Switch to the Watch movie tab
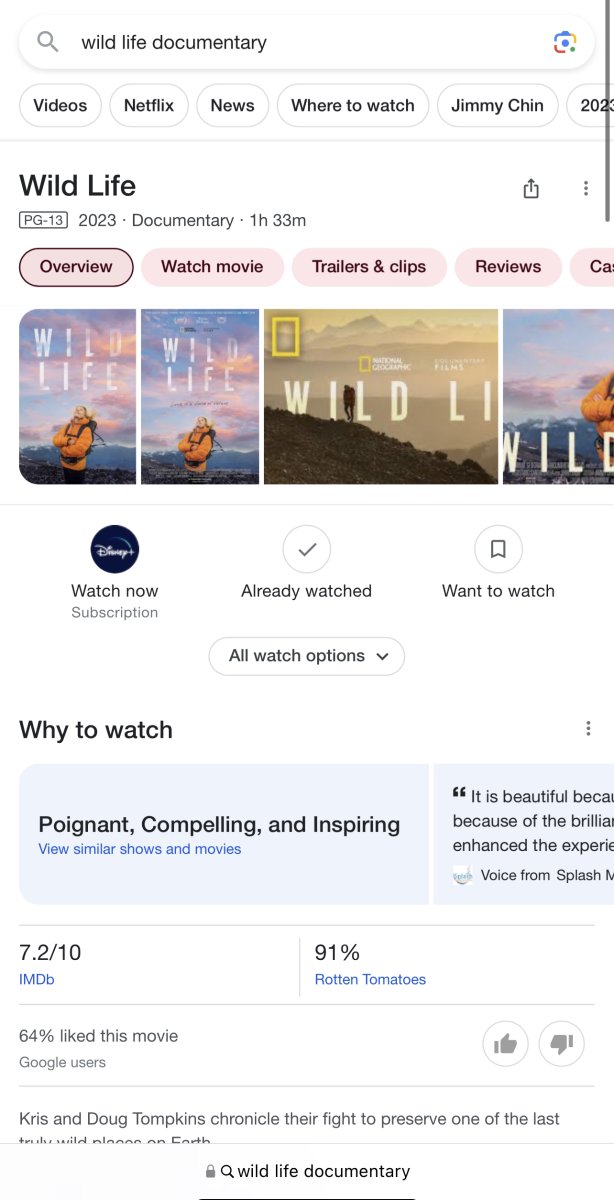The height and width of the screenshot is (1200, 614). click(x=212, y=267)
